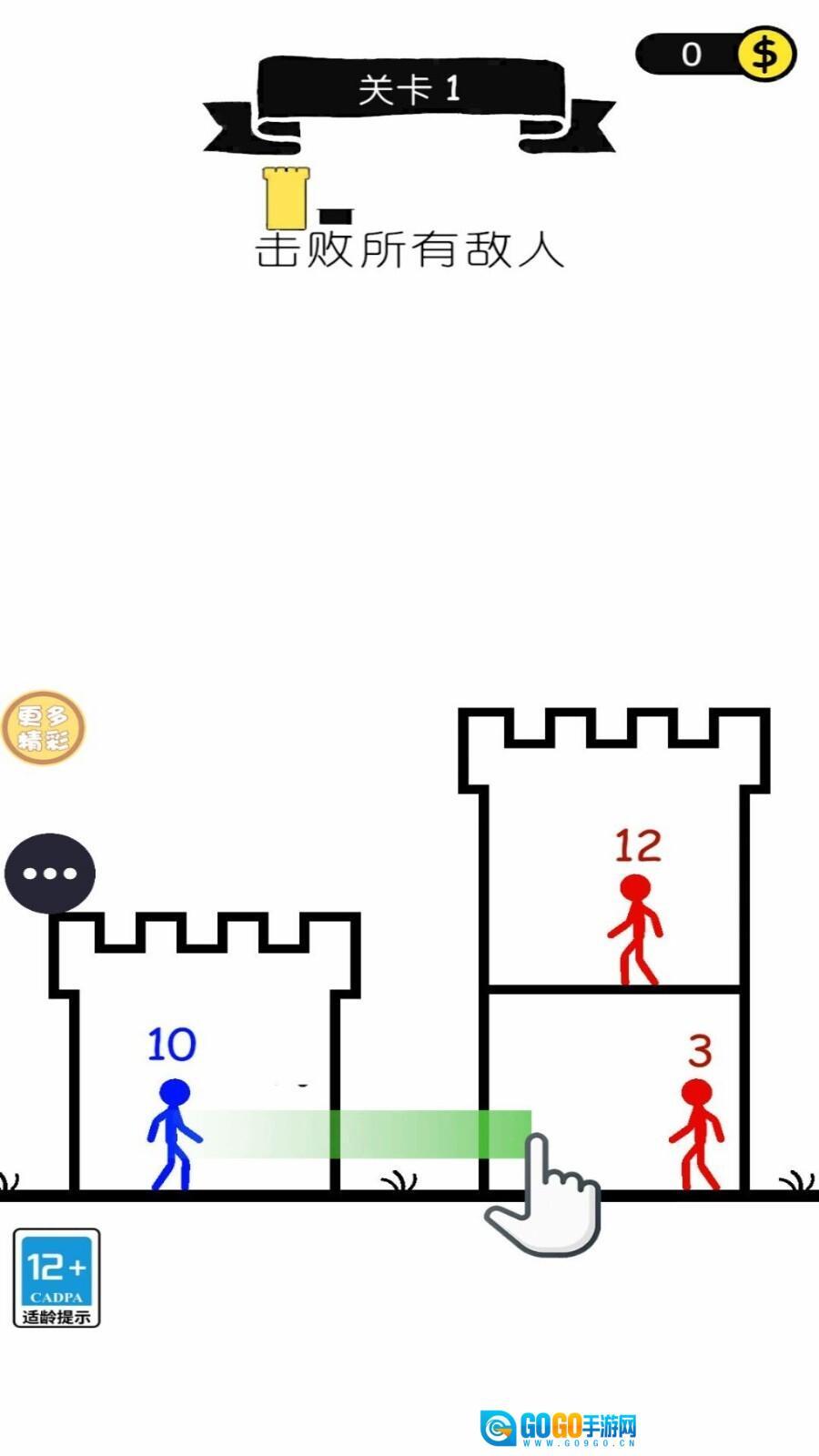819x1456 pixels.
Task: Open the three-dots more menu bubble
Action: tap(50, 874)
